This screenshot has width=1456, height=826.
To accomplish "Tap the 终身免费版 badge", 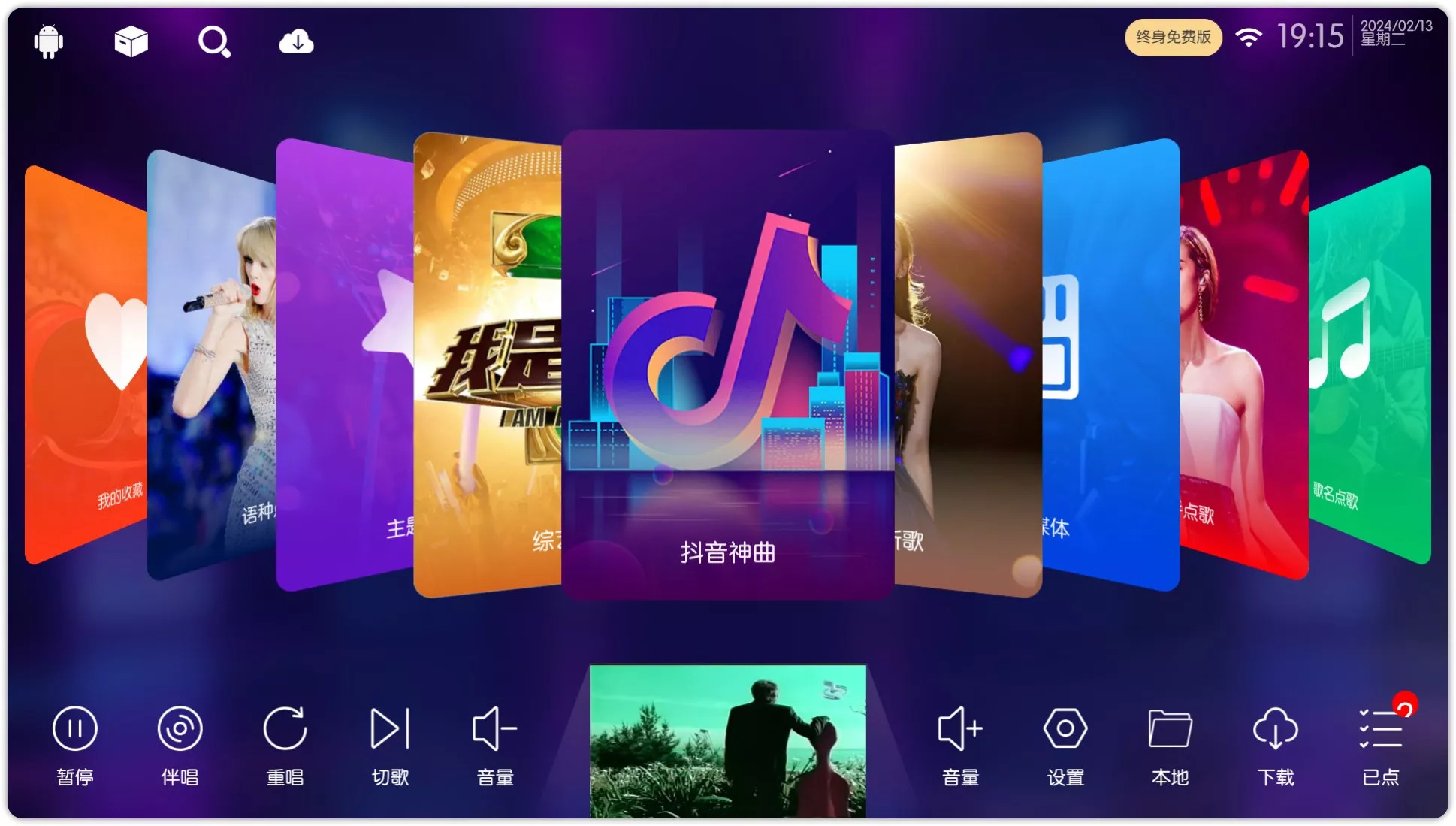I will 1173,37.
